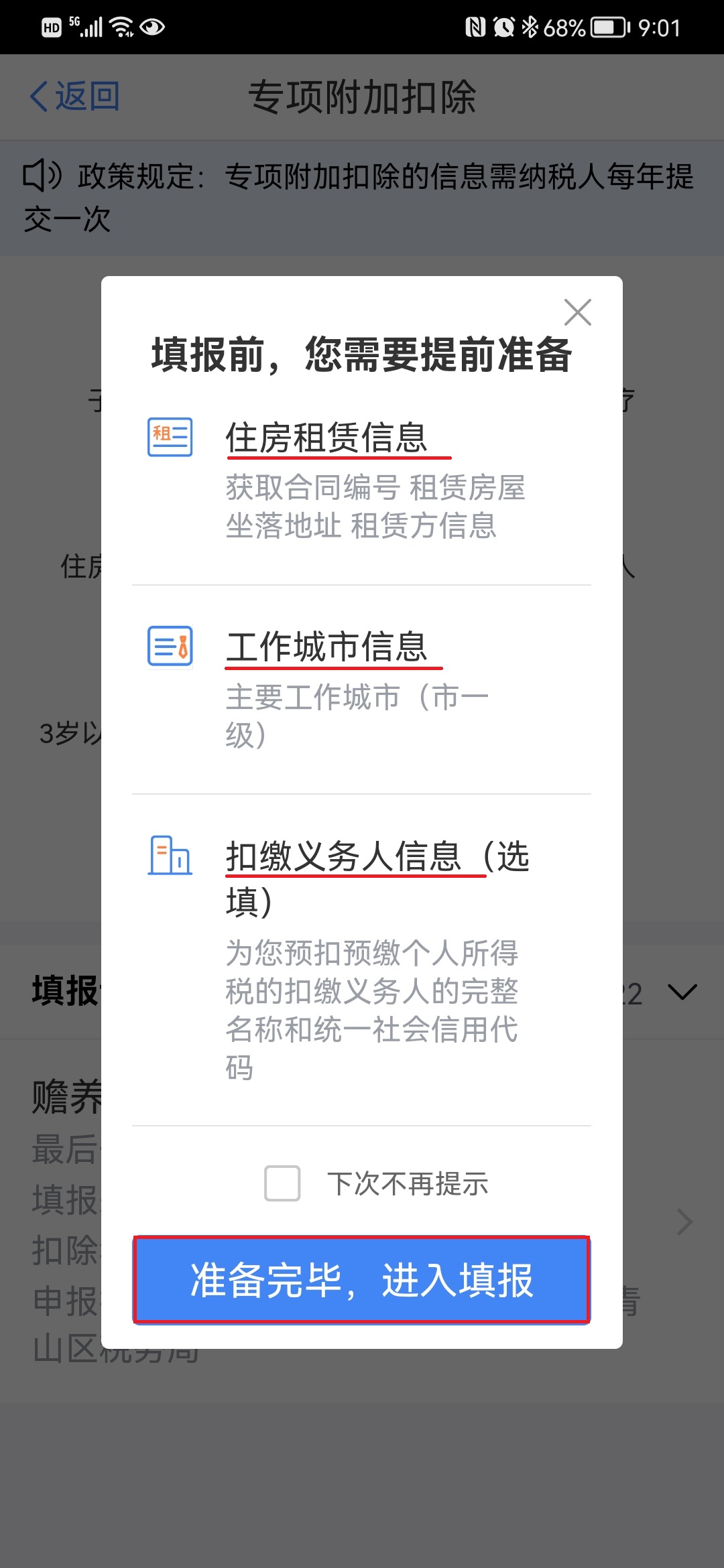Go back with the 返回 button
Viewport: 724px width, 1568px height.
tap(74, 96)
